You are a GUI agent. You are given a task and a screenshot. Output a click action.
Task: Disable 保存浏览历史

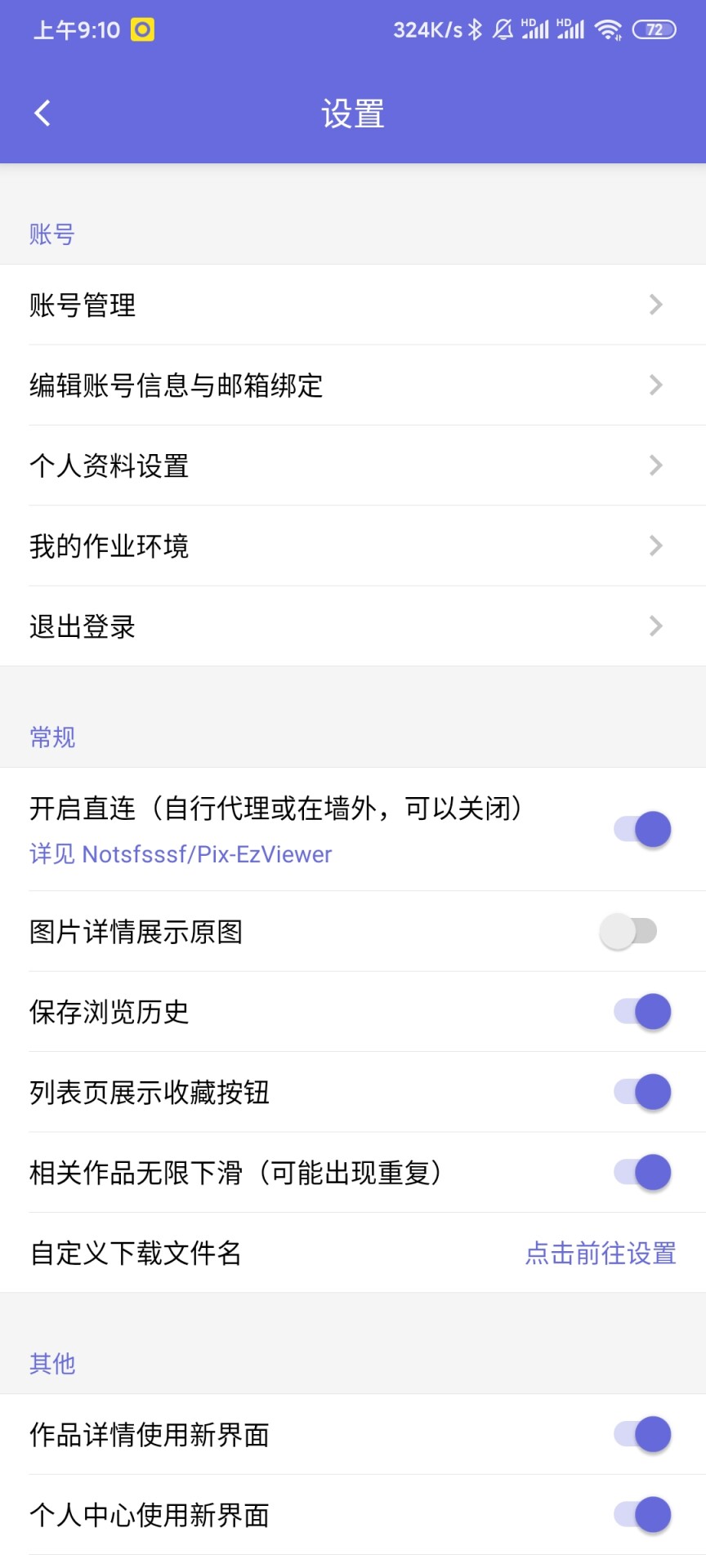(643, 1012)
